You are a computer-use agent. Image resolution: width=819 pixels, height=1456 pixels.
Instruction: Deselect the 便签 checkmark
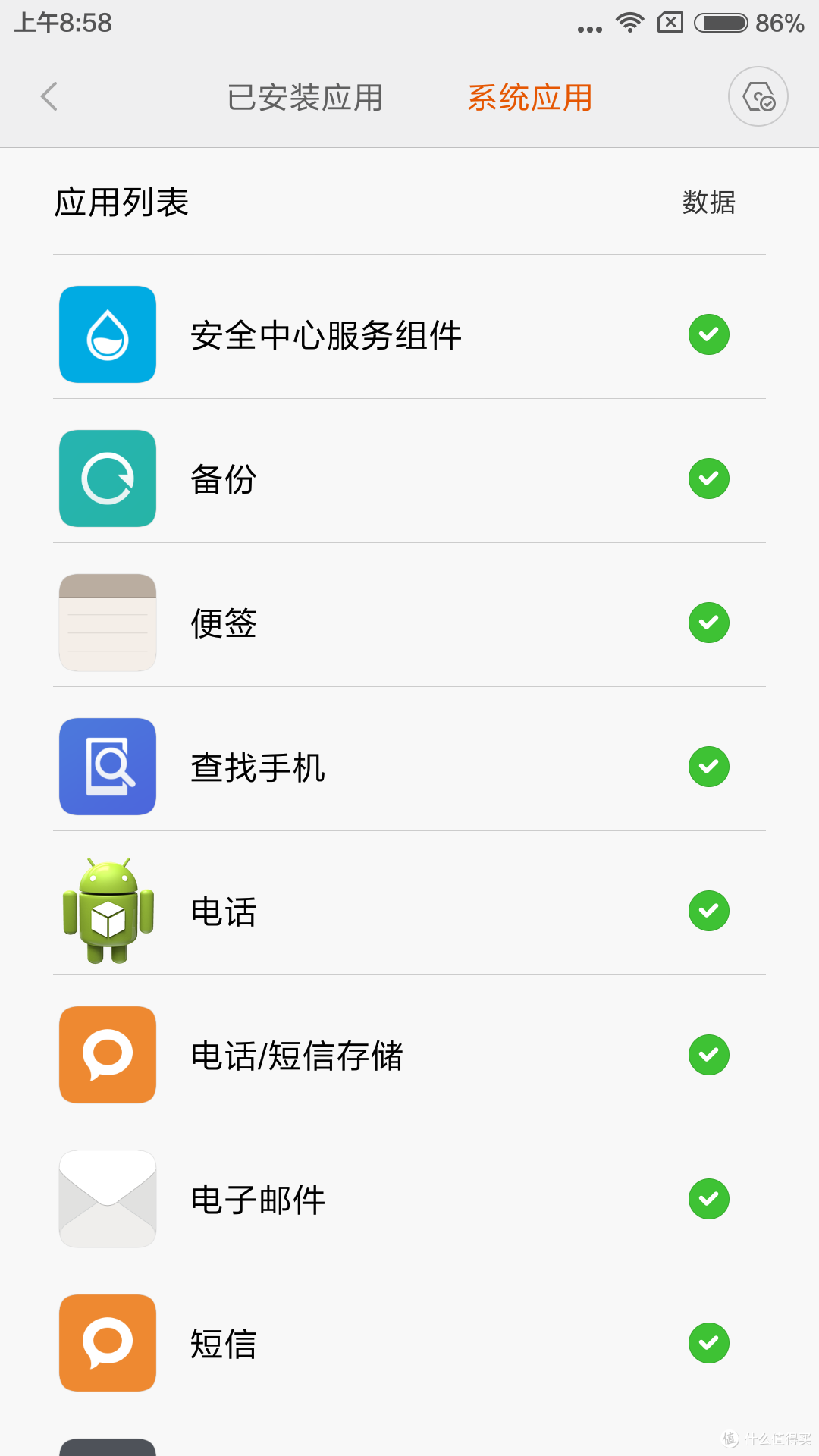point(709,623)
